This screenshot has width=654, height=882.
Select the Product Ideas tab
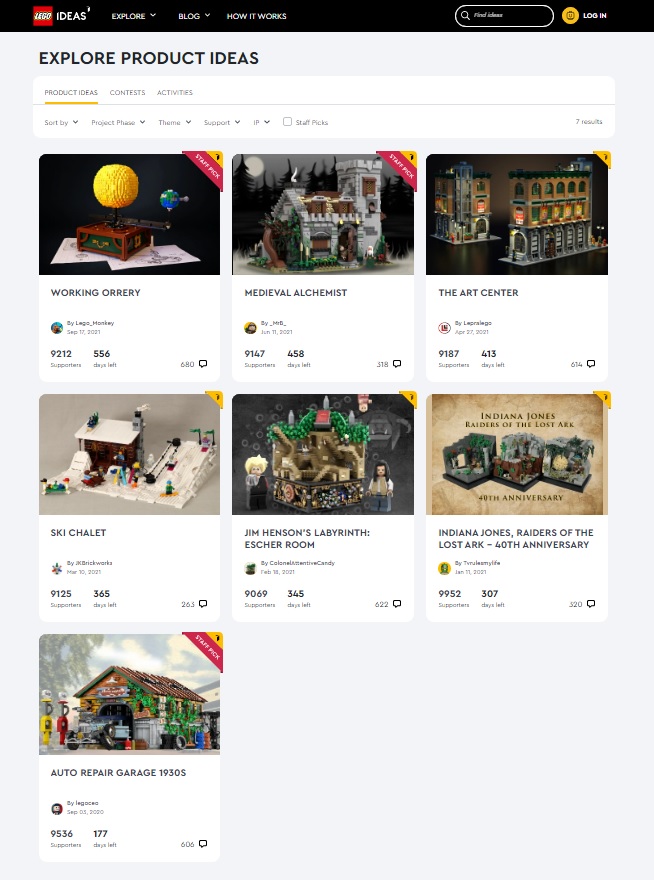click(x=71, y=92)
